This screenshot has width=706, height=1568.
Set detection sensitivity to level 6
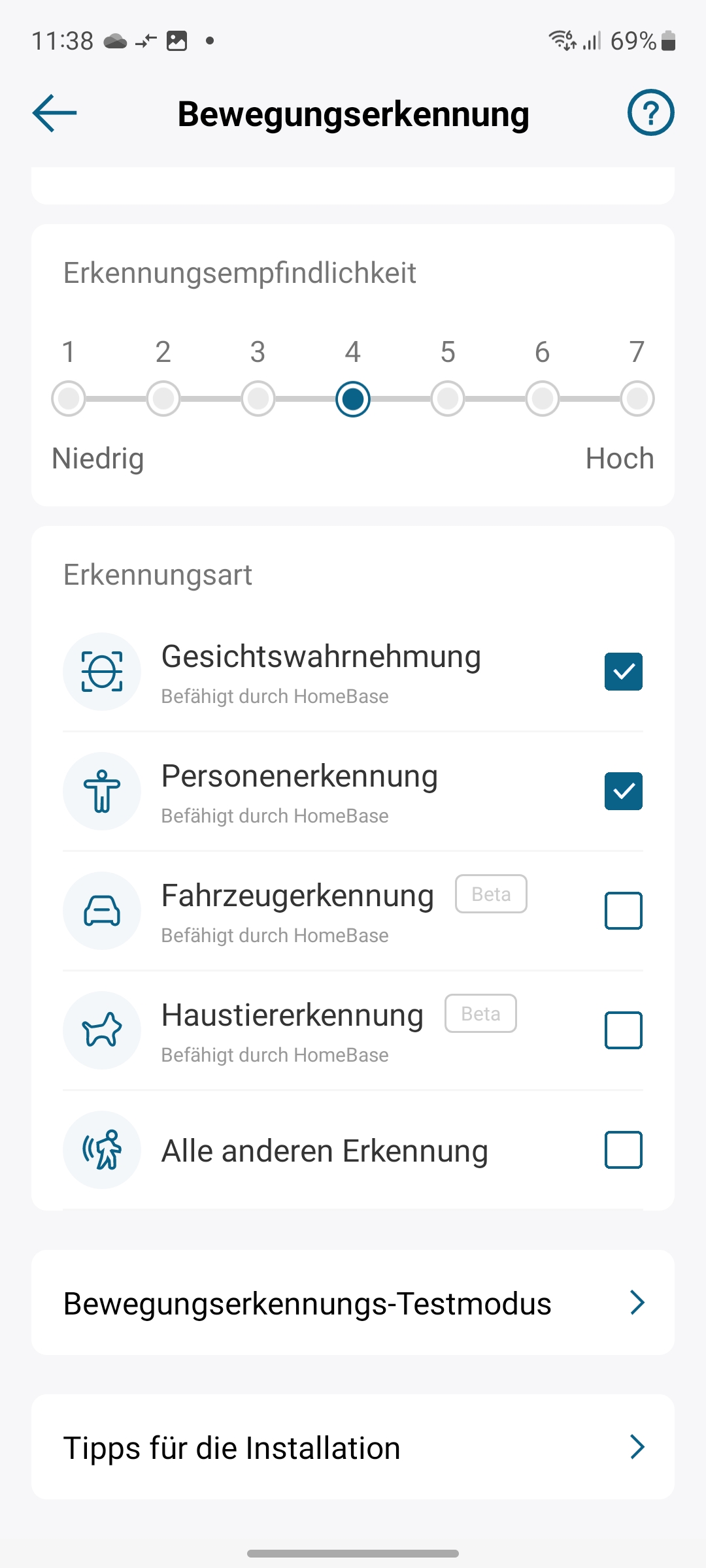point(543,399)
